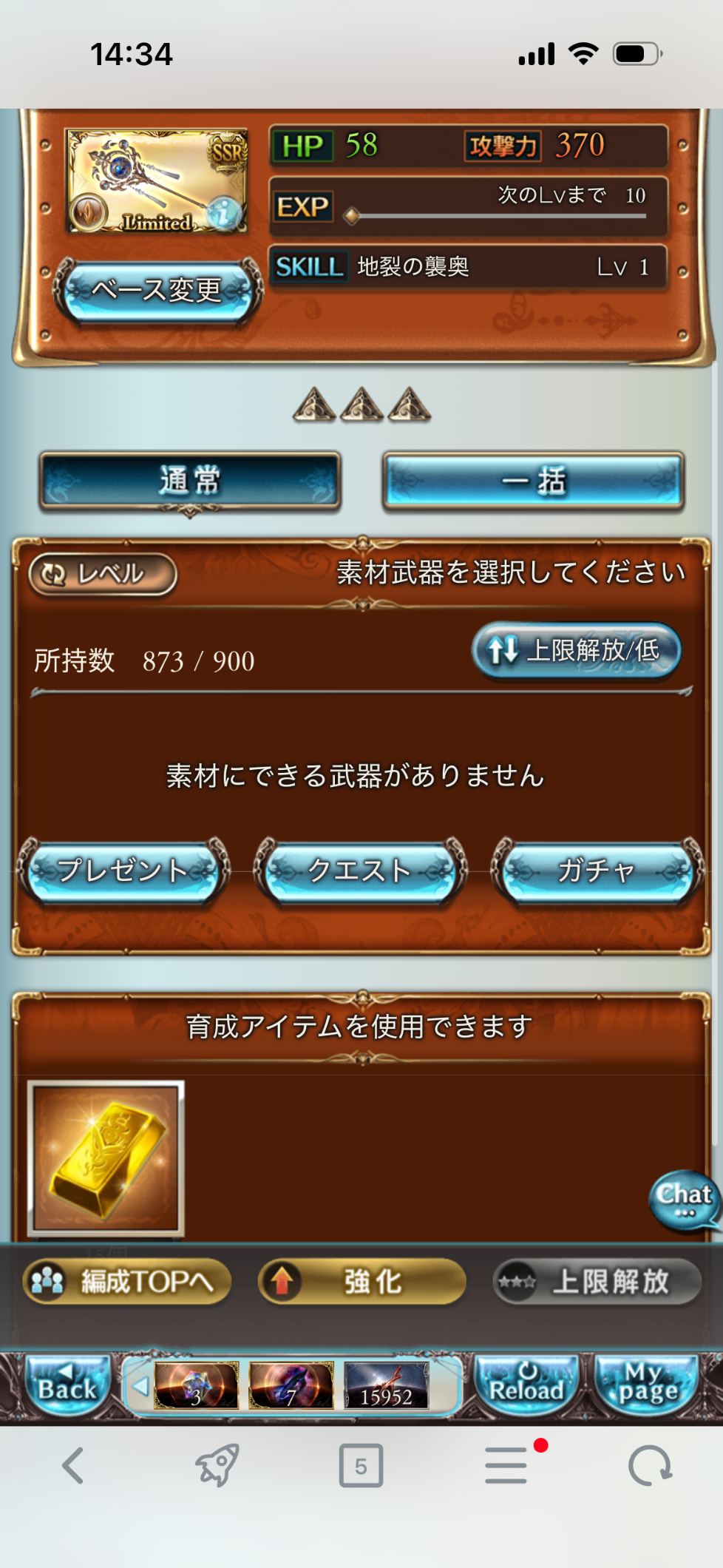Change the 上限解放/低 sort order

click(x=576, y=651)
